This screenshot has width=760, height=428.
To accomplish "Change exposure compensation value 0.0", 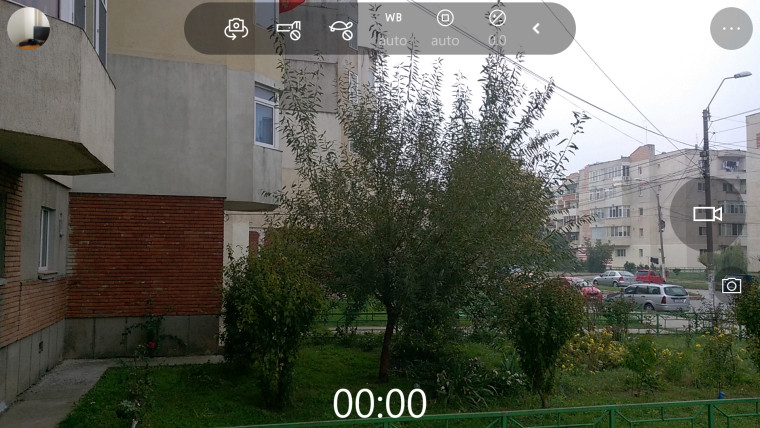I will [x=497, y=28].
